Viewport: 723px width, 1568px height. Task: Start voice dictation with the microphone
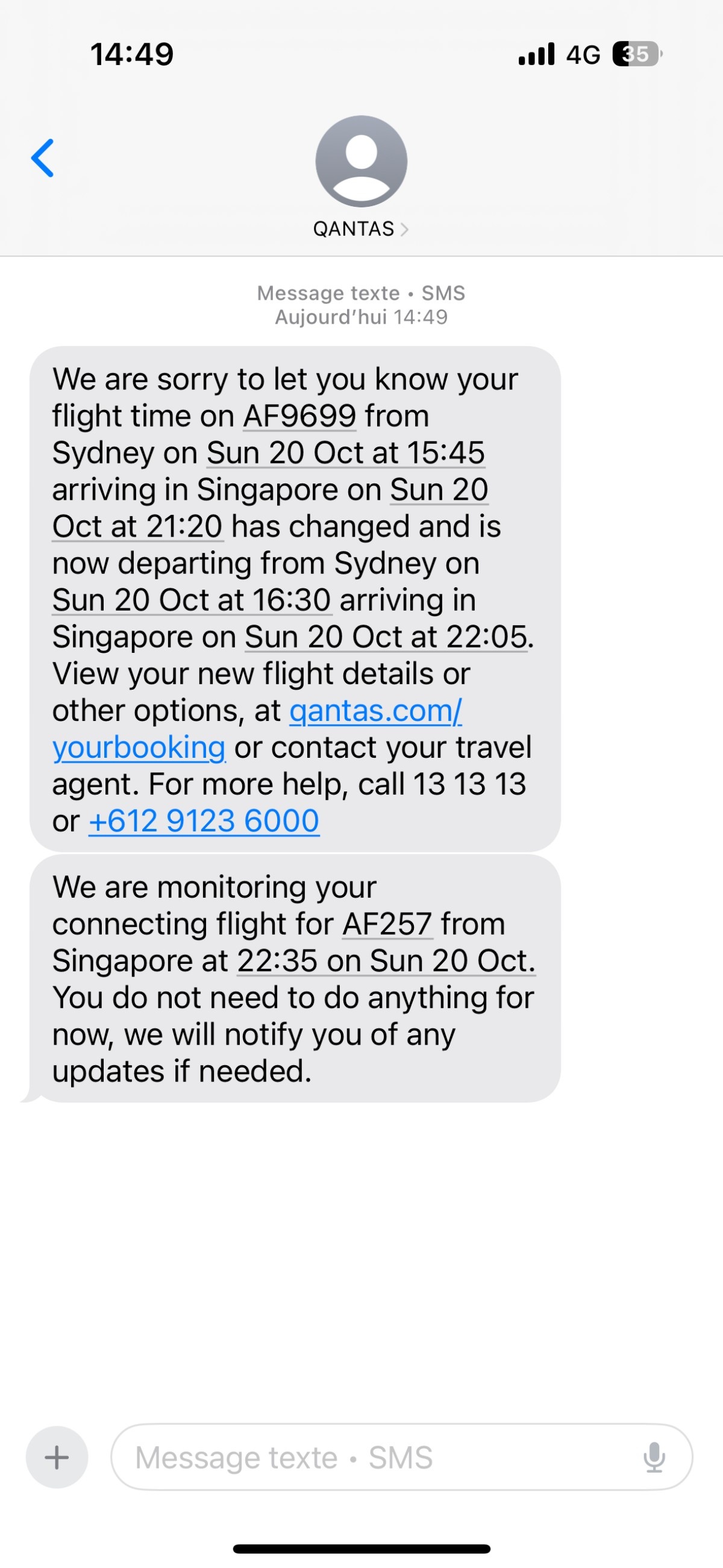[654, 1457]
